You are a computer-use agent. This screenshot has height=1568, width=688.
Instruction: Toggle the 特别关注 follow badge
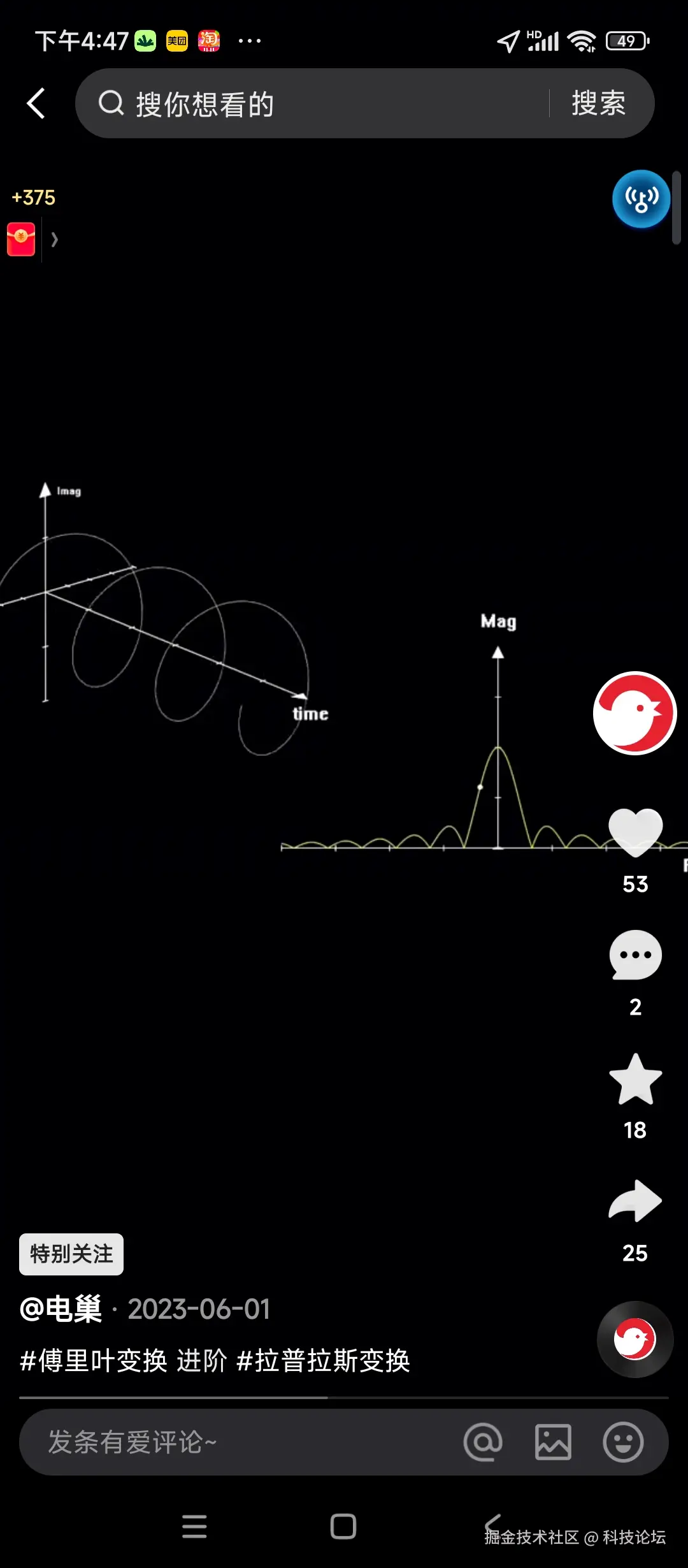[70, 1254]
